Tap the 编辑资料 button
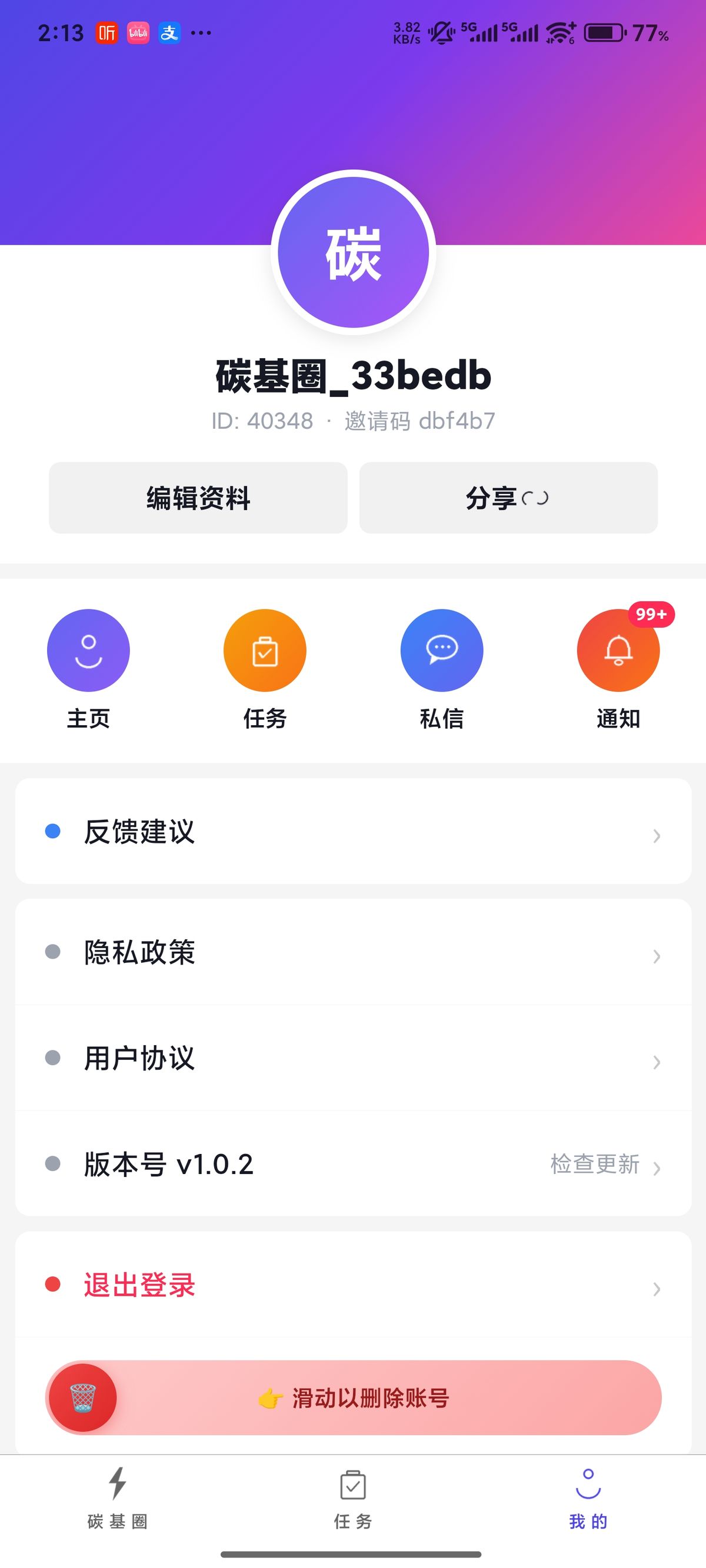 198,498
